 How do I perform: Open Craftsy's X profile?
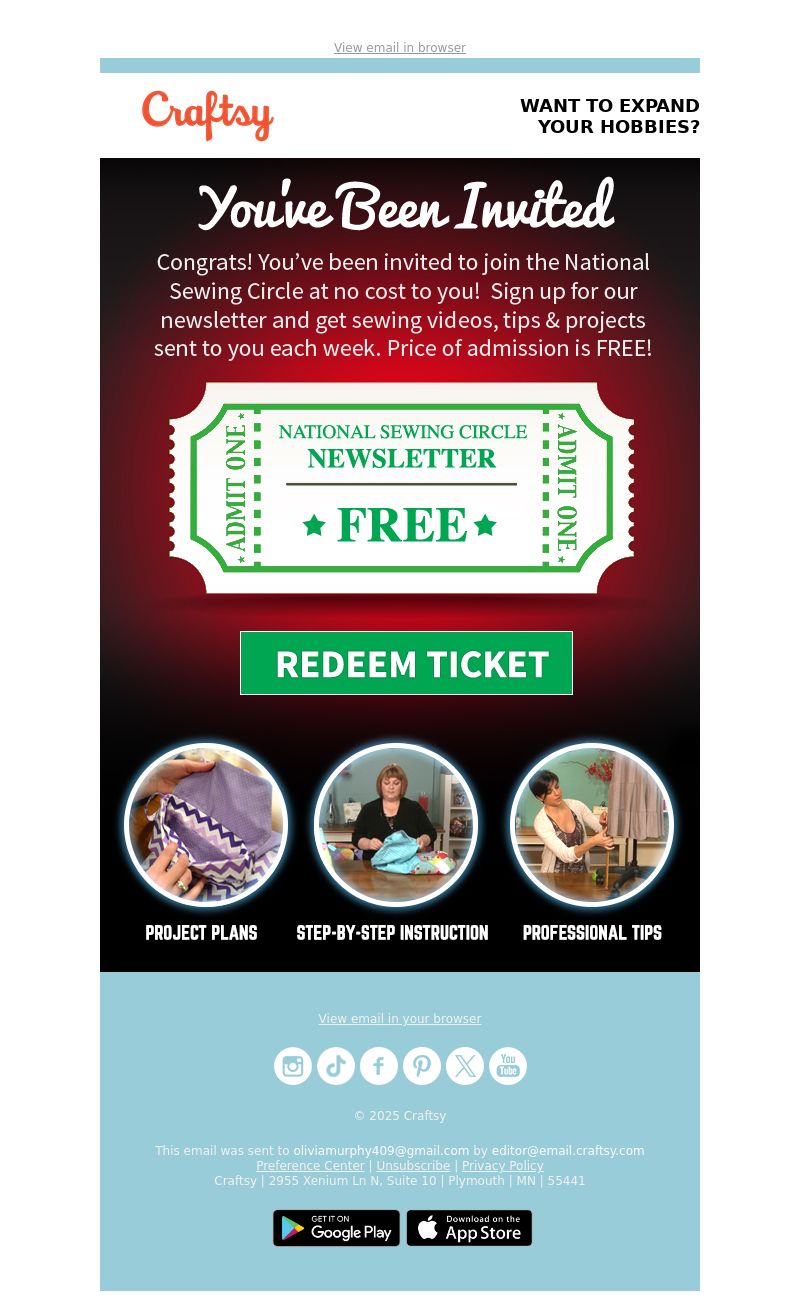click(x=465, y=1066)
